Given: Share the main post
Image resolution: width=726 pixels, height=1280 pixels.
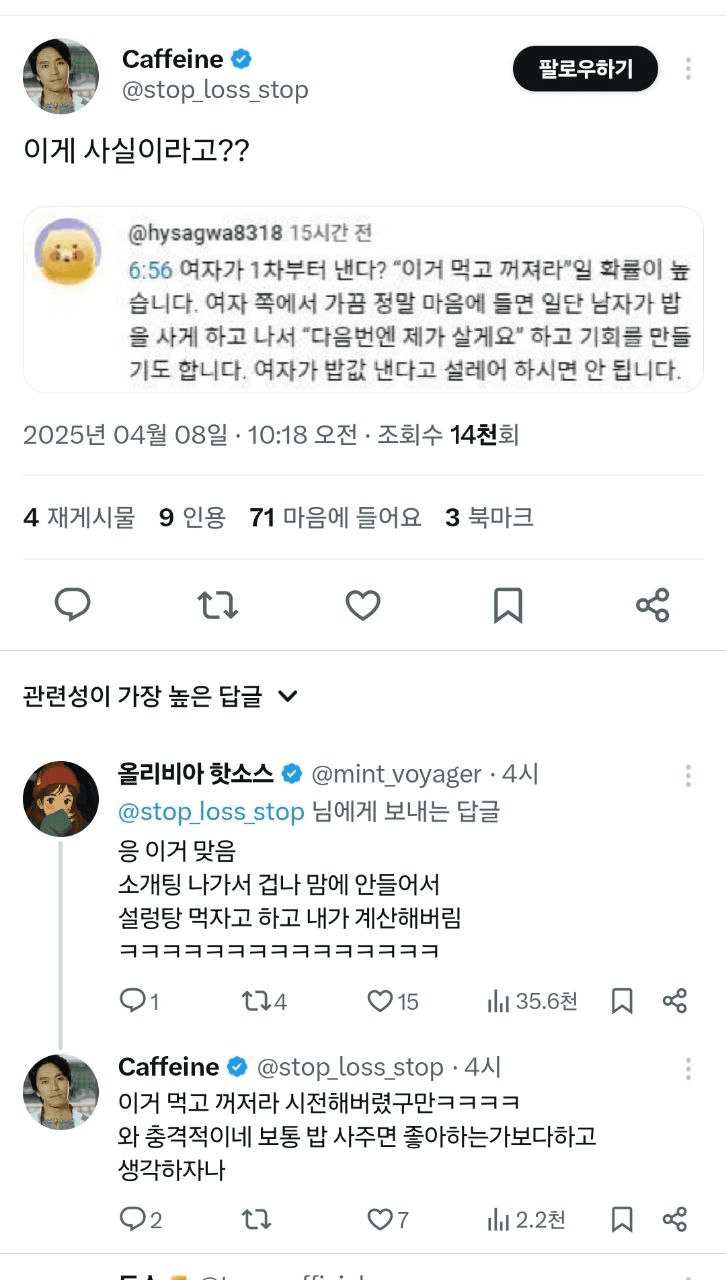Looking at the screenshot, I should [x=652, y=605].
